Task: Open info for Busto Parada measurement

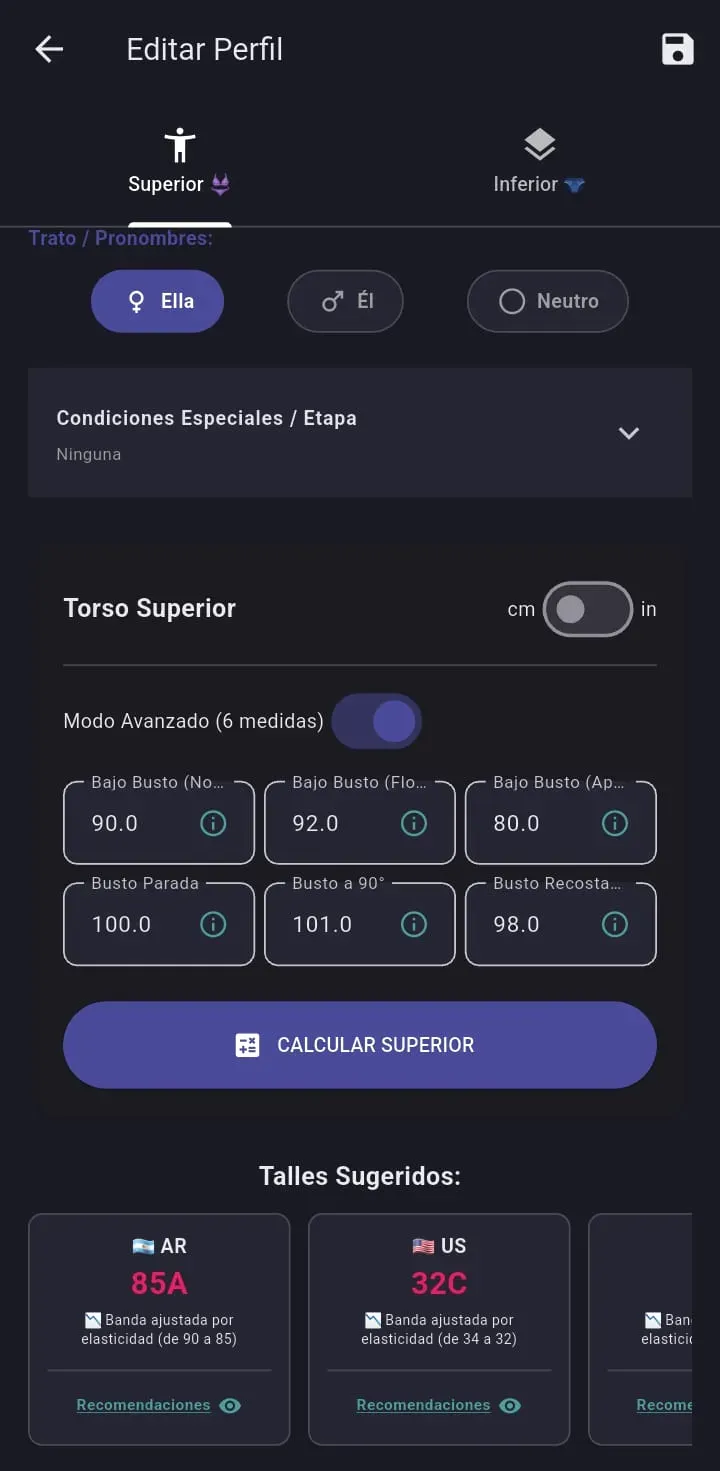Action: [x=213, y=924]
